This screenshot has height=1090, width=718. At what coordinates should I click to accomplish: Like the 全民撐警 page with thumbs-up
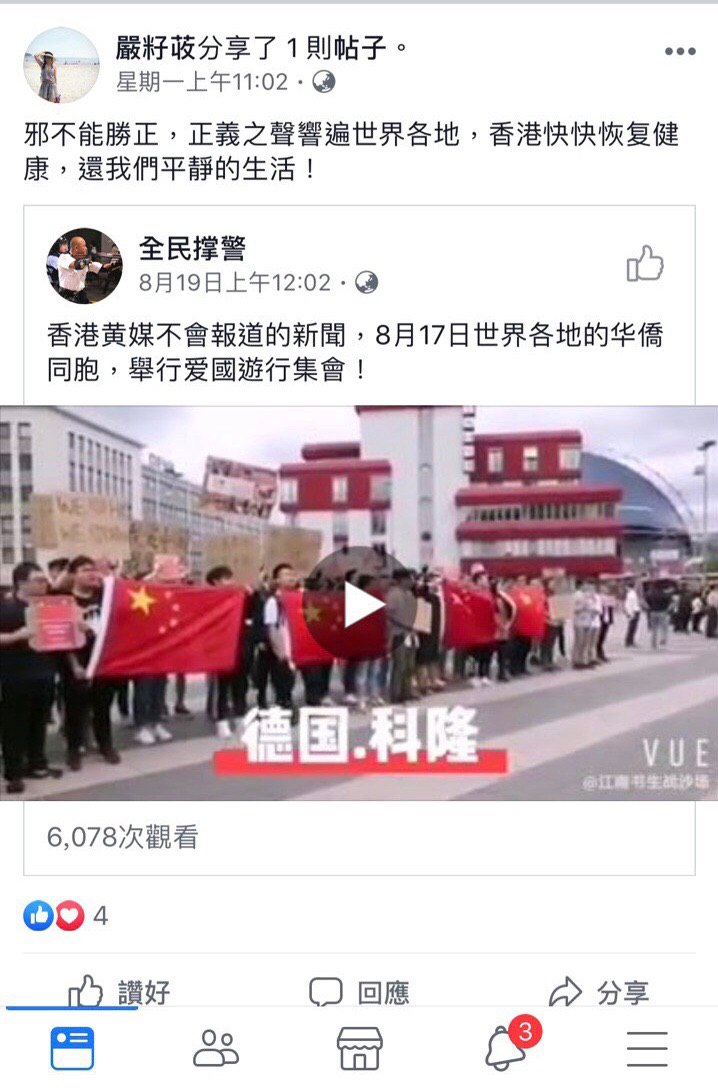(x=645, y=264)
